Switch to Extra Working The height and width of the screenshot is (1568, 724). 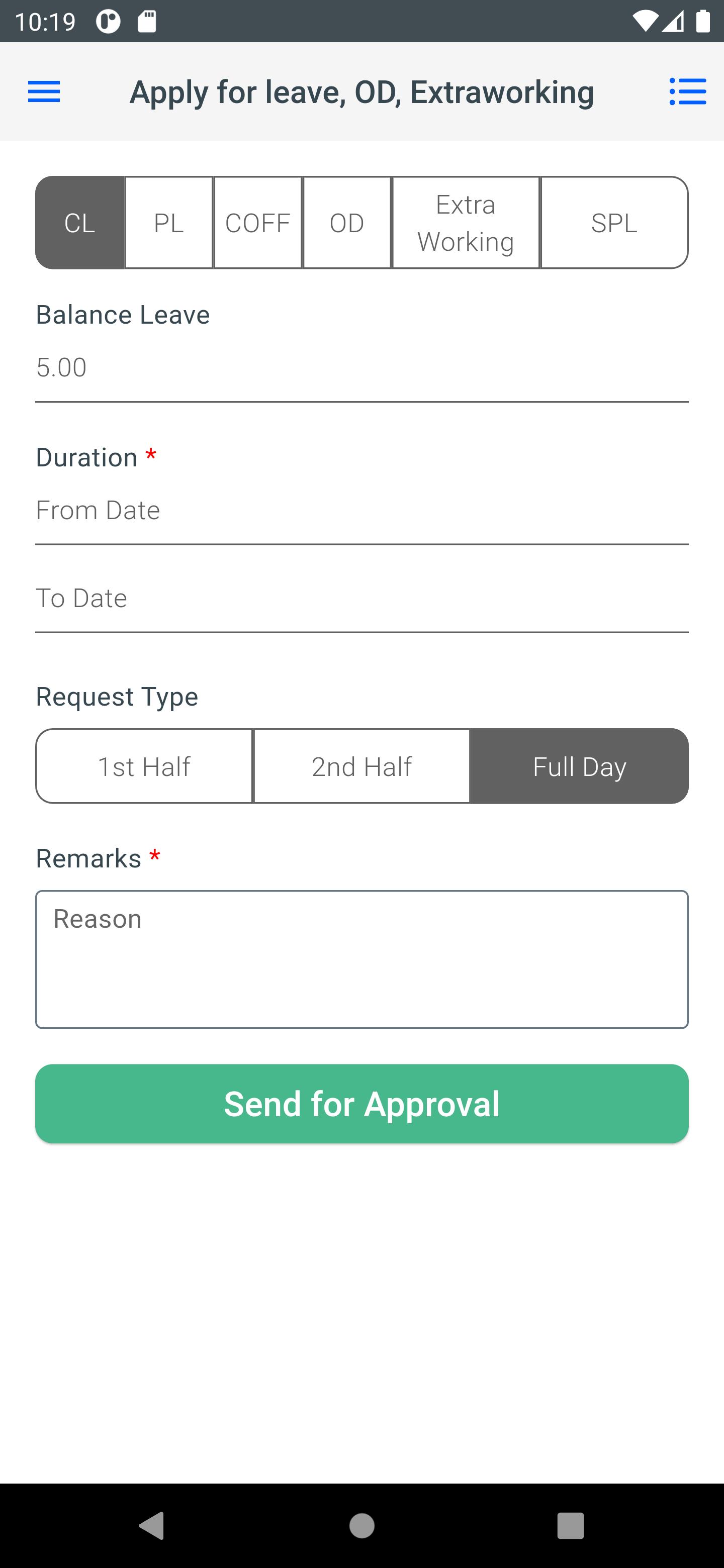click(x=466, y=223)
